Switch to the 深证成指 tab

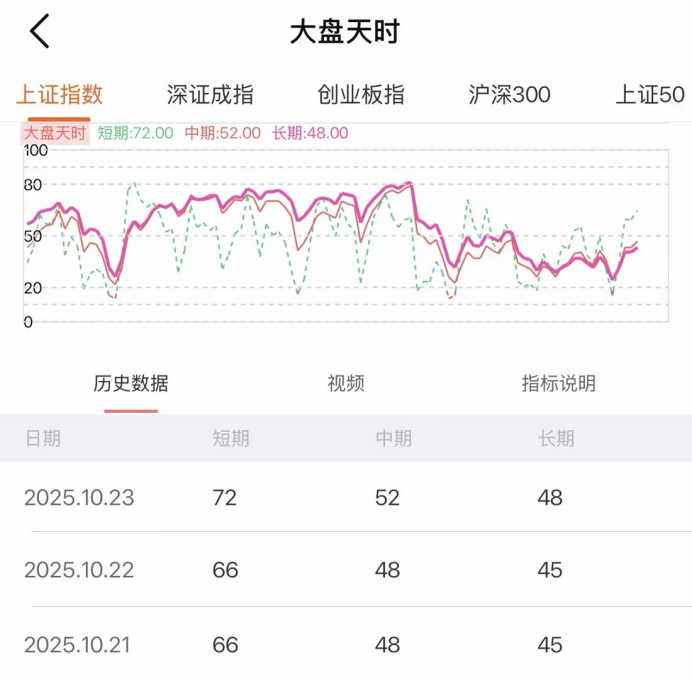click(x=210, y=95)
